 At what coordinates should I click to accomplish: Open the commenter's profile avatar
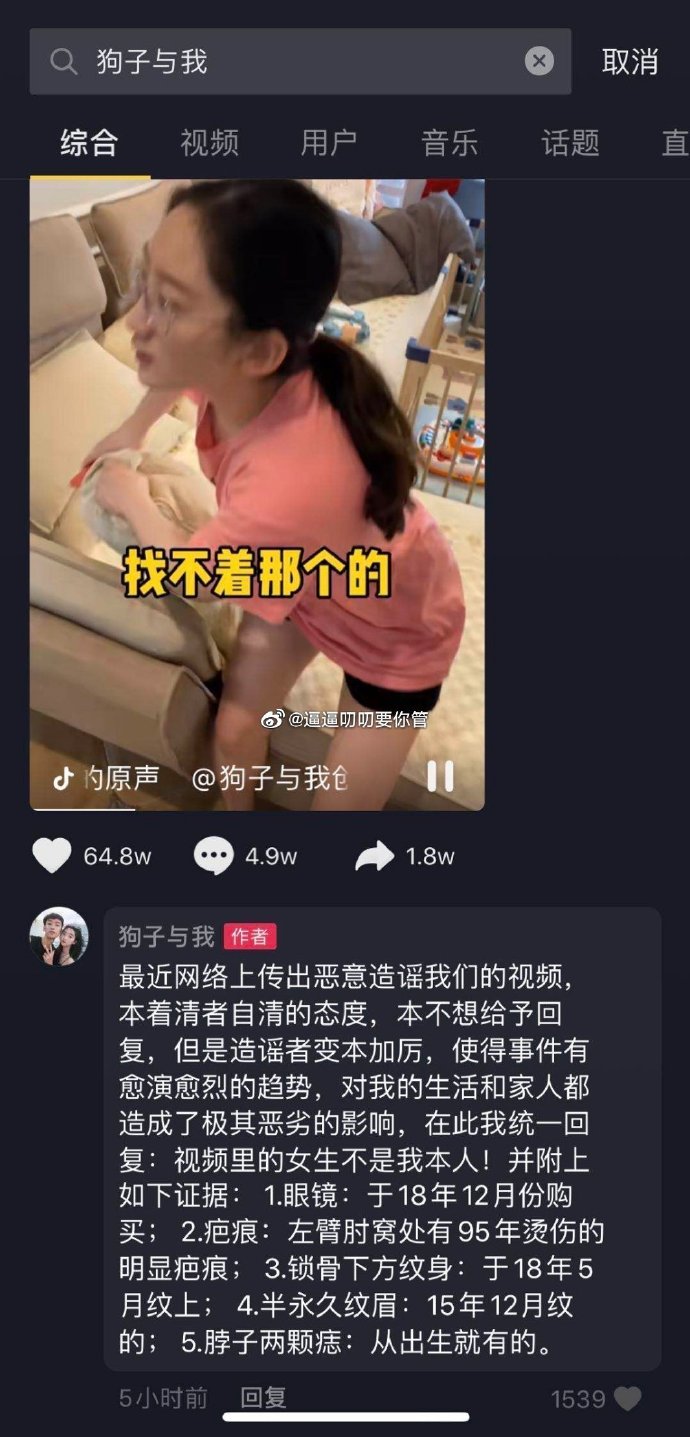[59, 937]
